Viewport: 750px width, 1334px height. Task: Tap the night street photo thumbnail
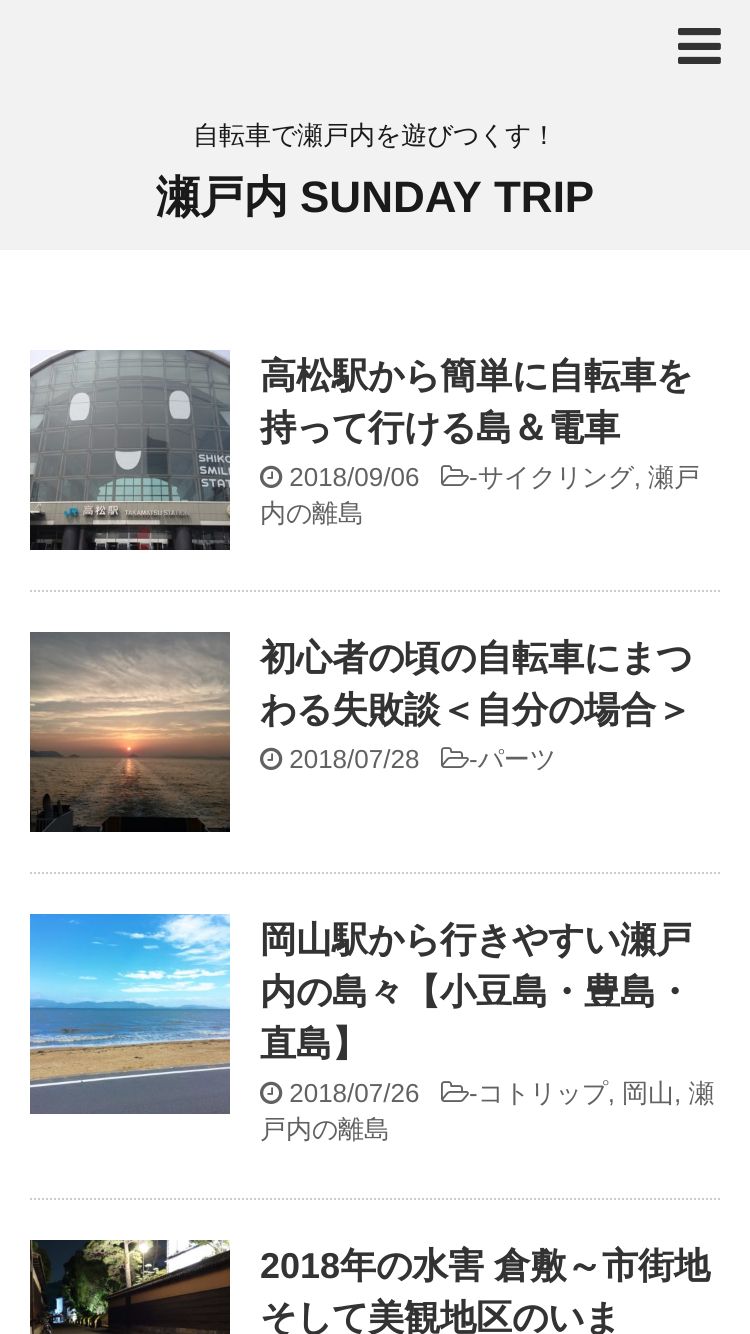pyautogui.click(x=130, y=1288)
